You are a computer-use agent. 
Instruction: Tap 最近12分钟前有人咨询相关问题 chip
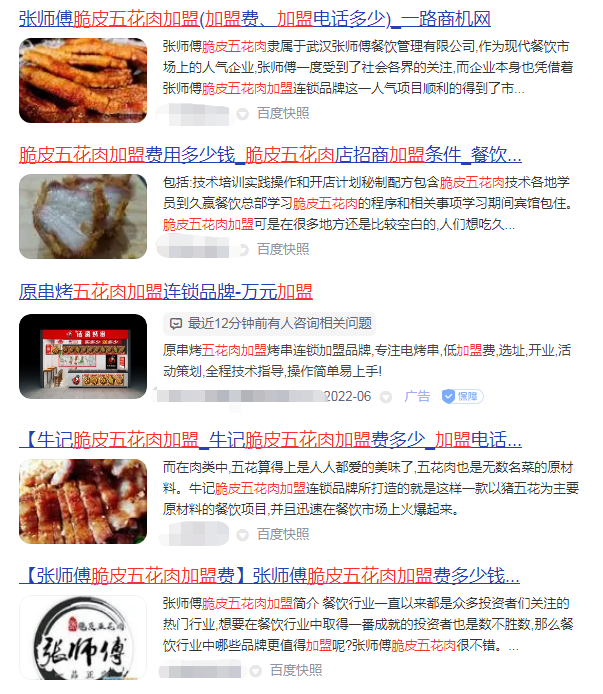tap(271, 323)
